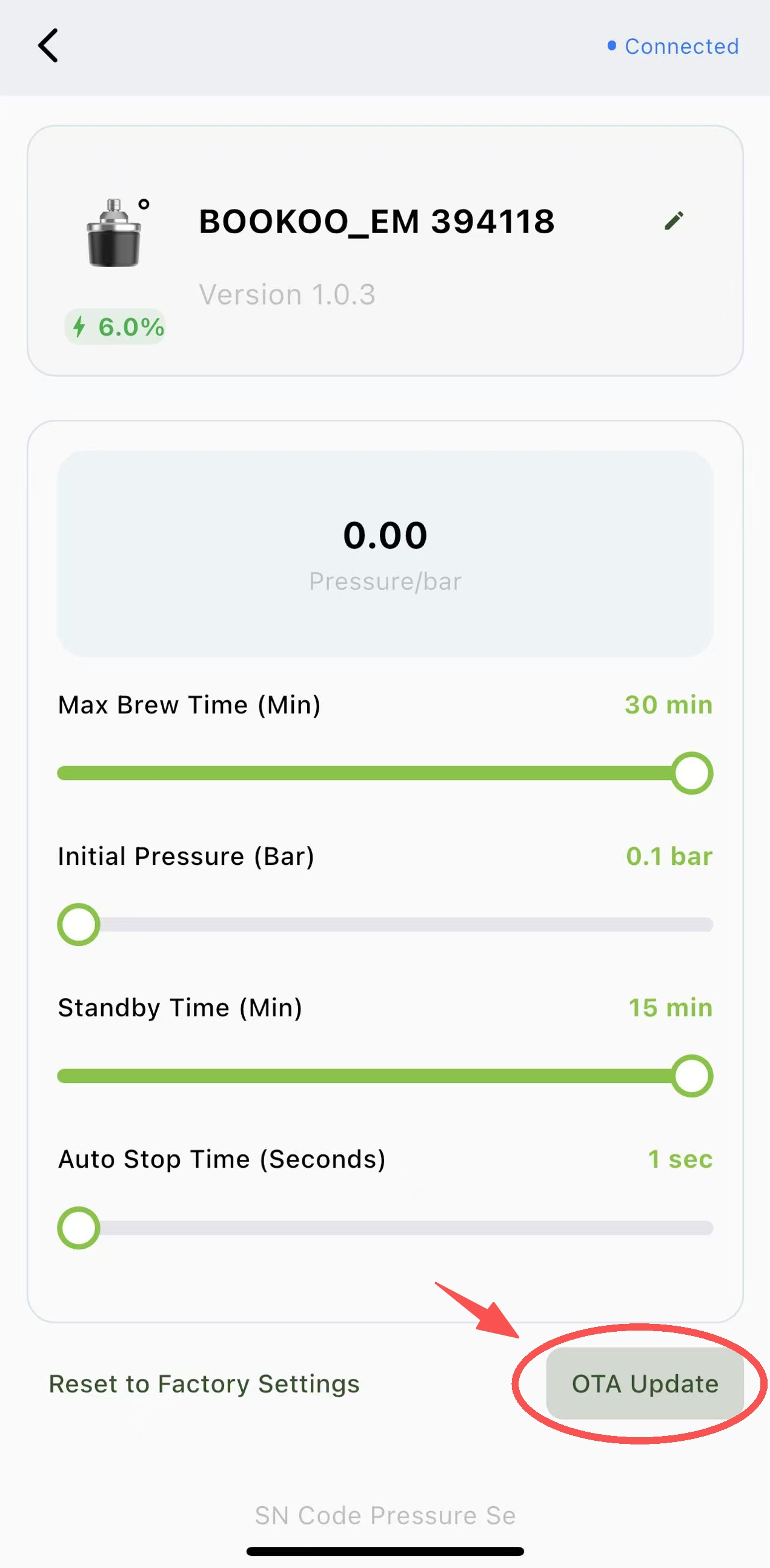Start the OTA Update

(645, 1383)
